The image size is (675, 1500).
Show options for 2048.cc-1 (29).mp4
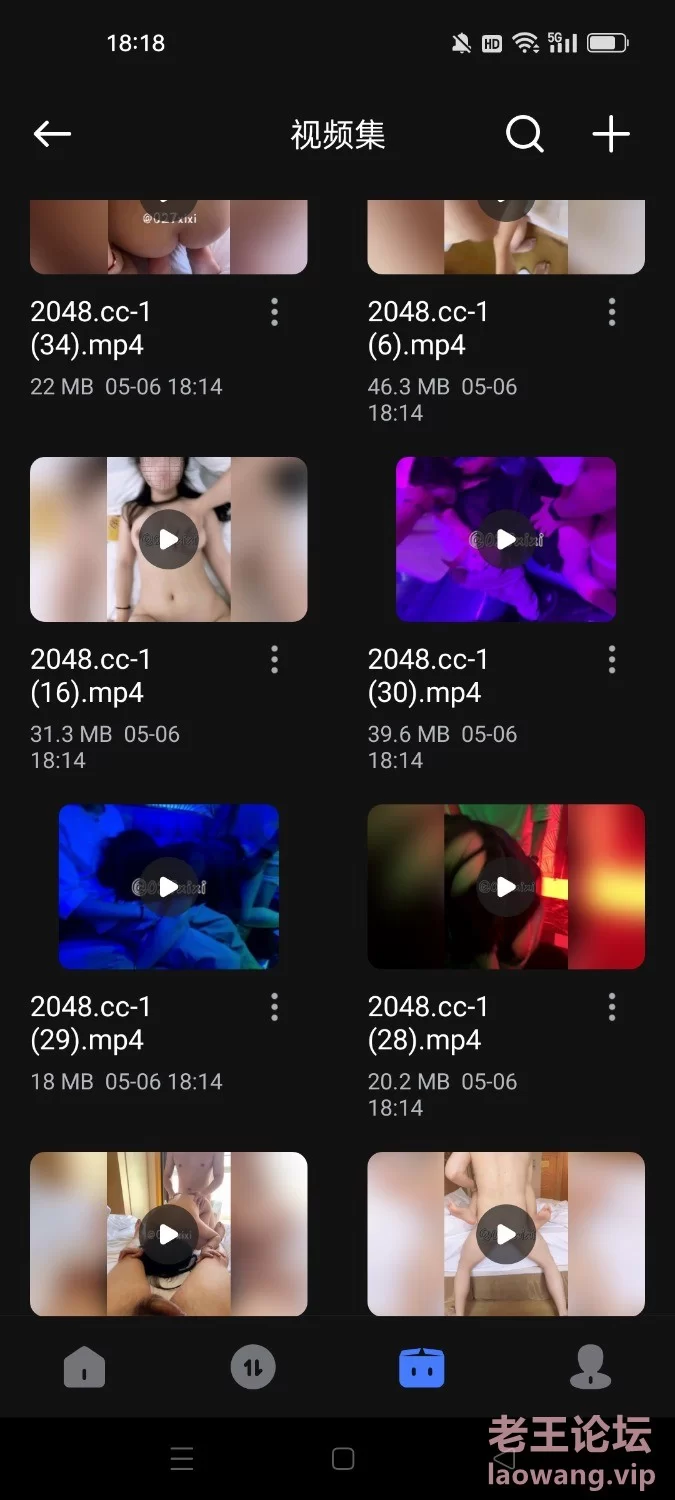[274, 1007]
